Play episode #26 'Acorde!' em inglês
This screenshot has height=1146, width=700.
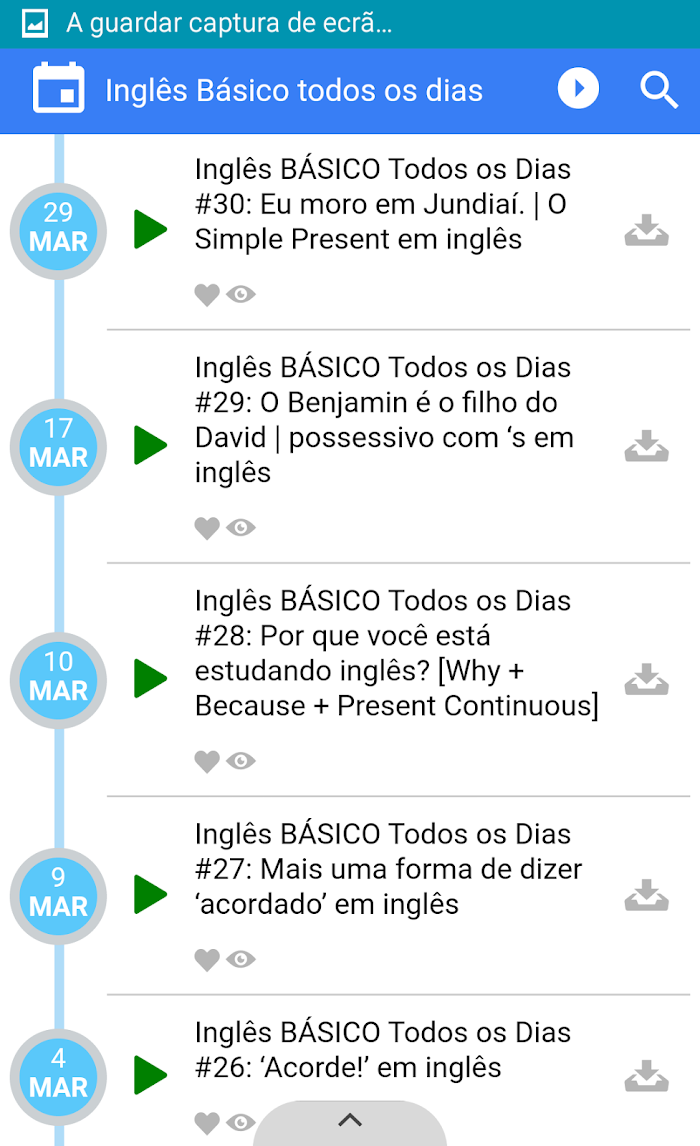150,1075
